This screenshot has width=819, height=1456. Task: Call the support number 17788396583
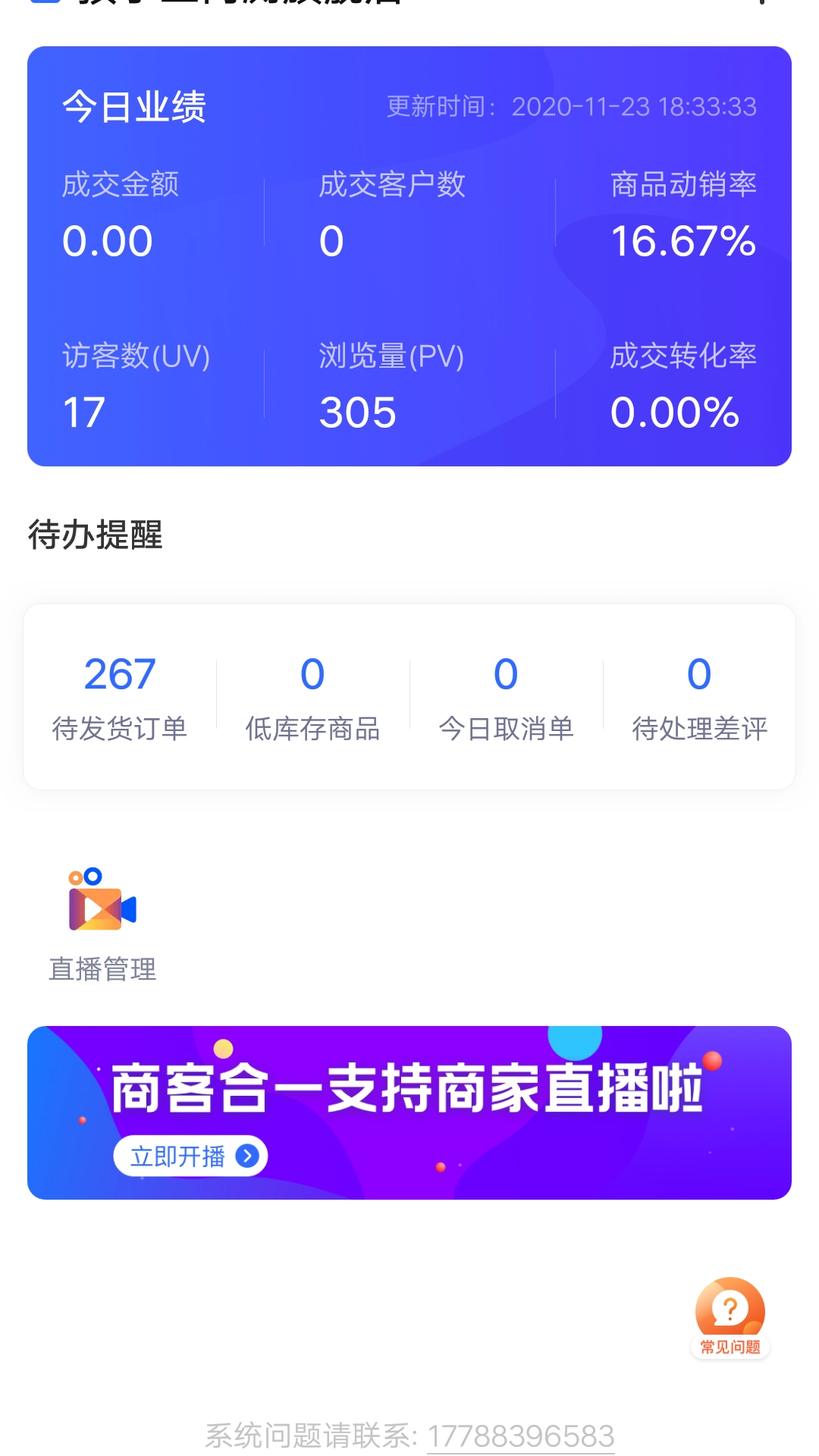pyautogui.click(x=522, y=1429)
